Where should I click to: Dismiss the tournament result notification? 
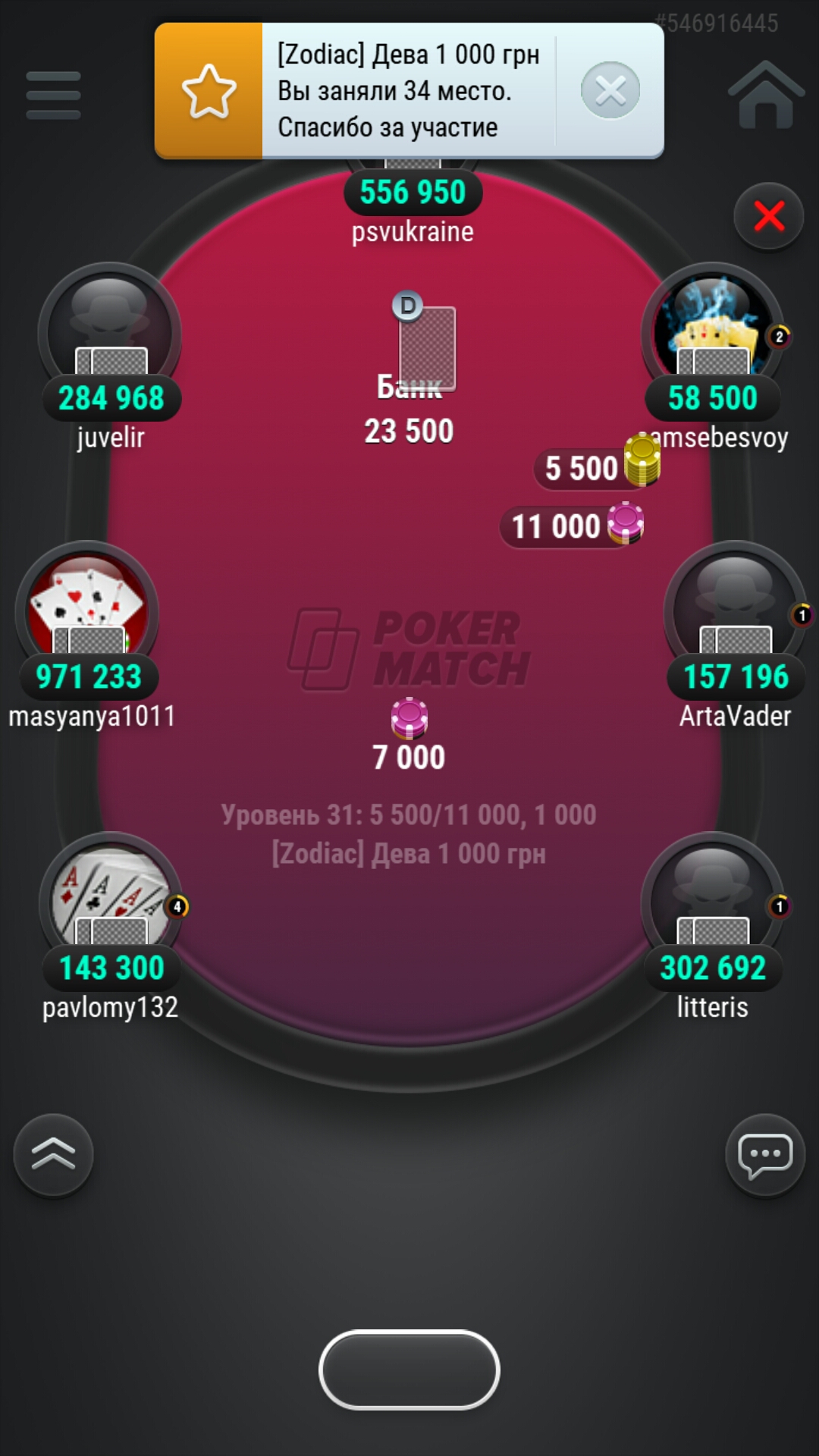610,90
